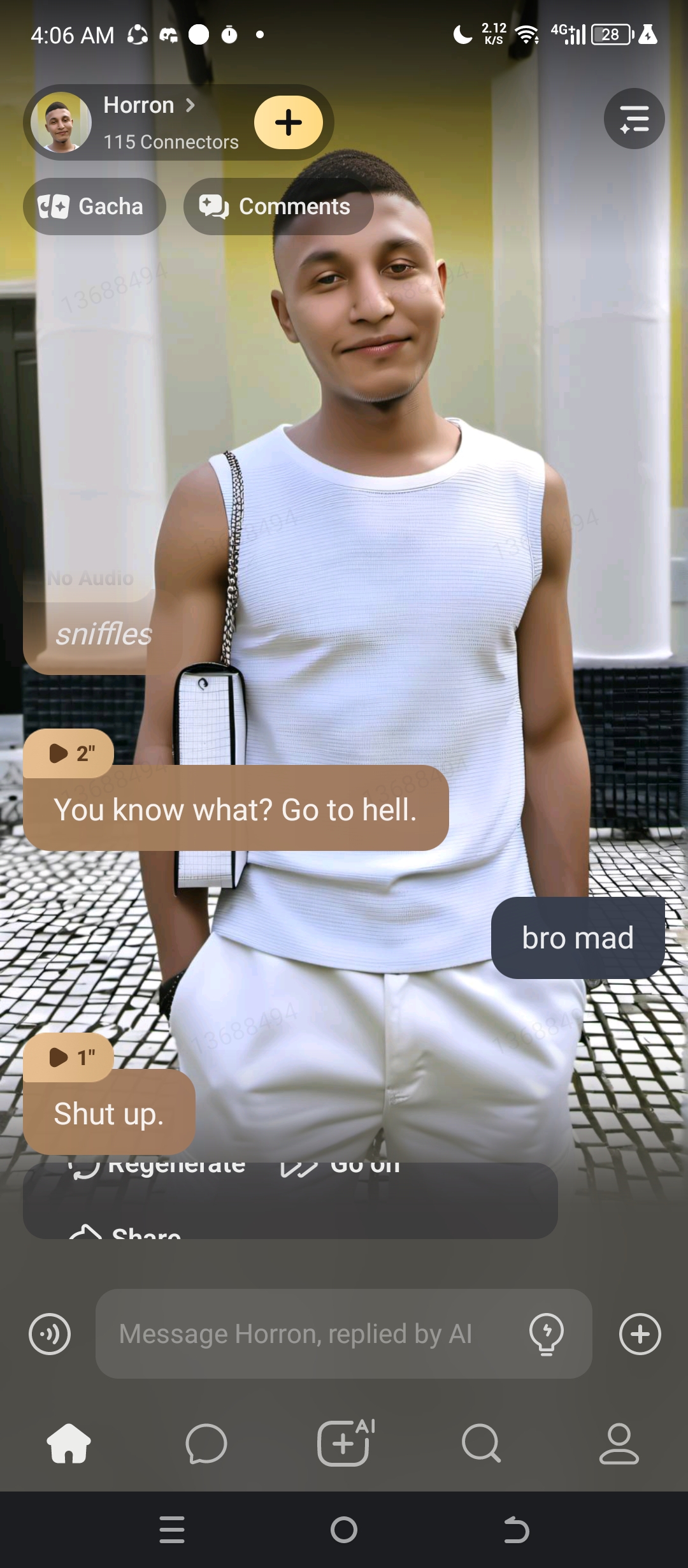Image resolution: width=688 pixels, height=1568 pixels.
Task: Open the Gacha feature
Action: coord(94,207)
